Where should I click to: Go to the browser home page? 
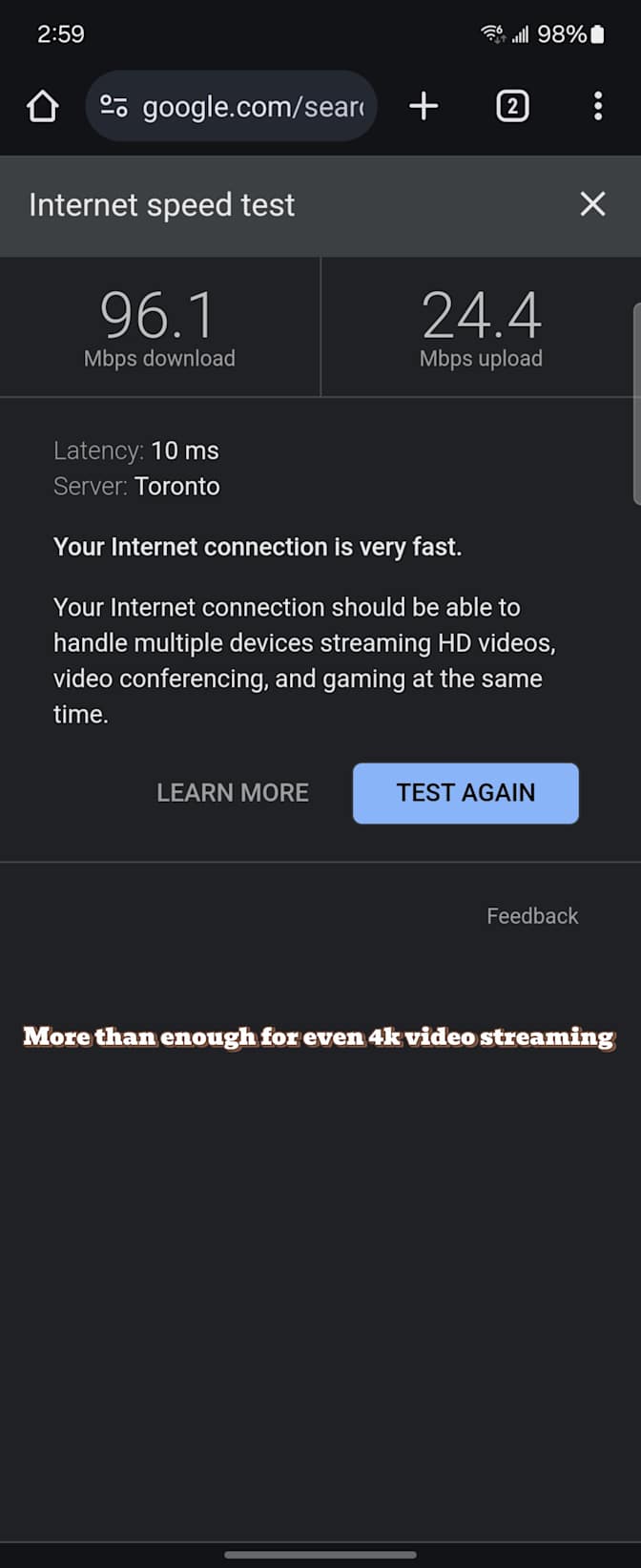(x=42, y=106)
